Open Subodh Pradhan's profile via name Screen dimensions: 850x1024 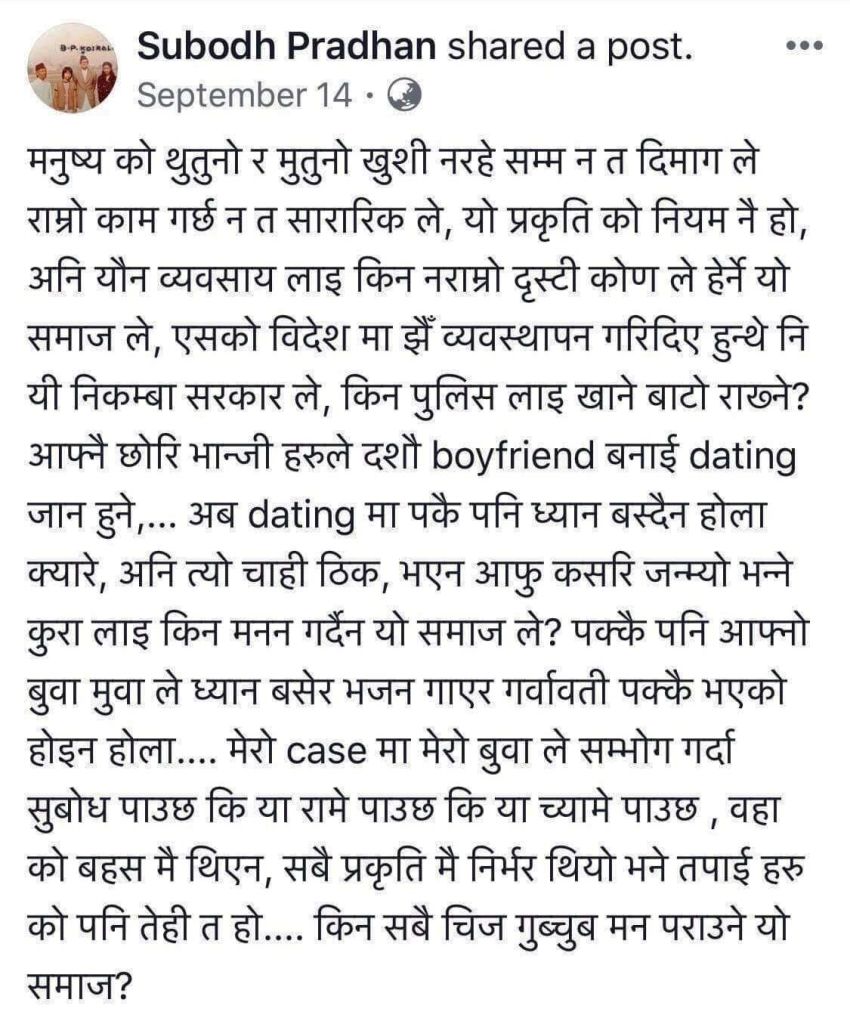pos(287,45)
